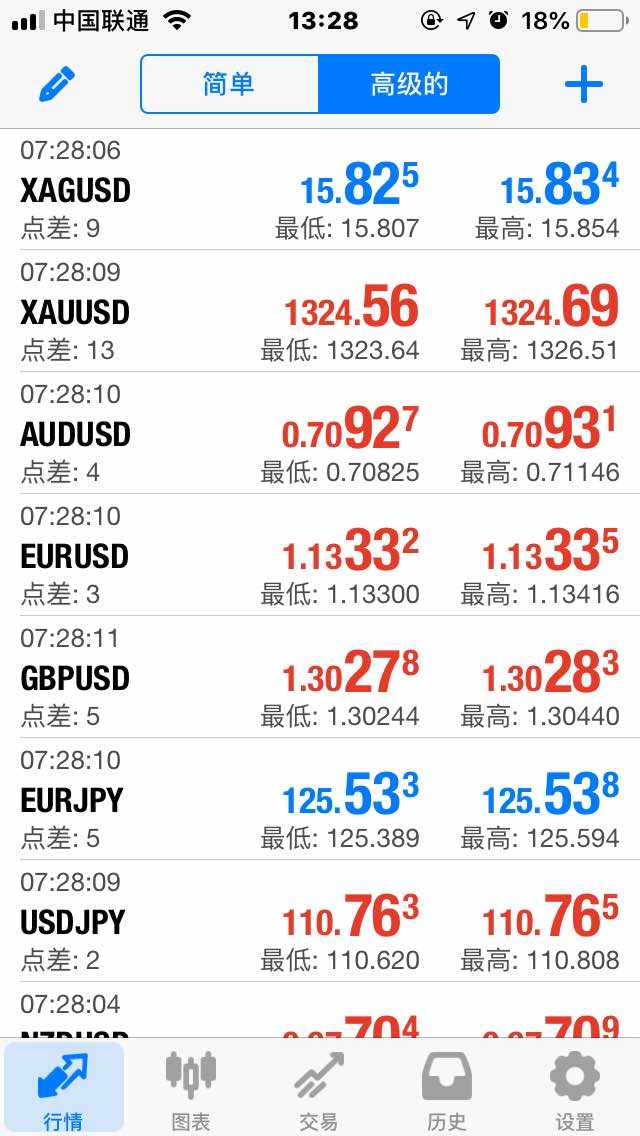Add a new symbol with plus icon
The width and height of the screenshot is (640, 1136).
click(x=583, y=84)
